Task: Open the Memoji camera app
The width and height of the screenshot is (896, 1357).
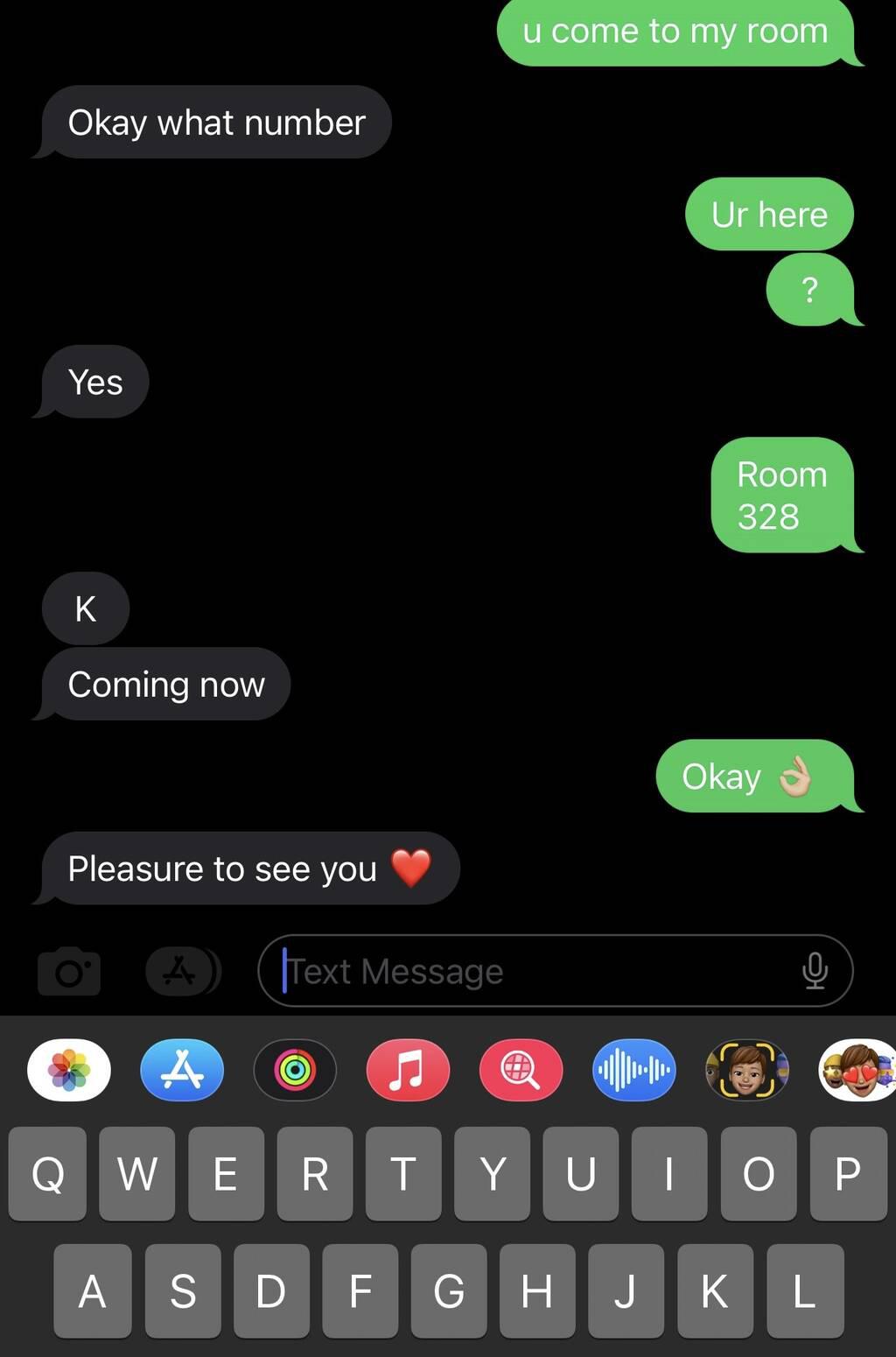Action: pos(746,1070)
